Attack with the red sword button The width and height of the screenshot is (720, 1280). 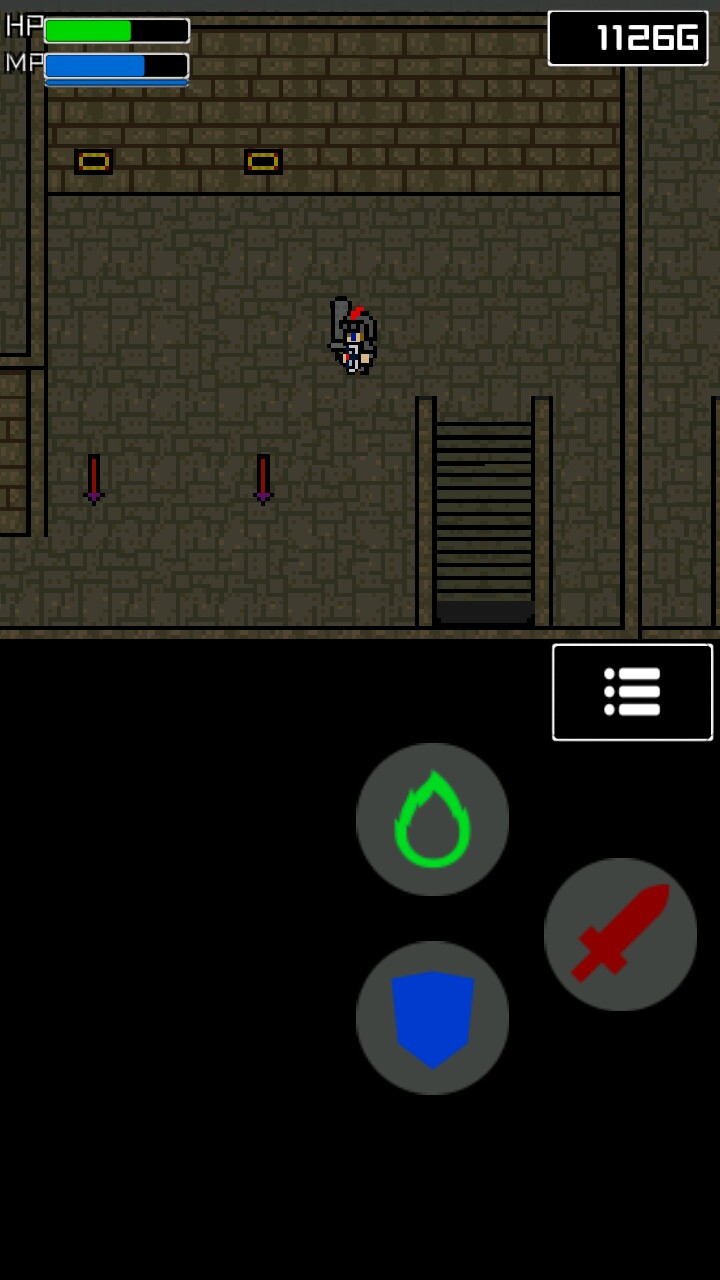(x=620, y=934)
